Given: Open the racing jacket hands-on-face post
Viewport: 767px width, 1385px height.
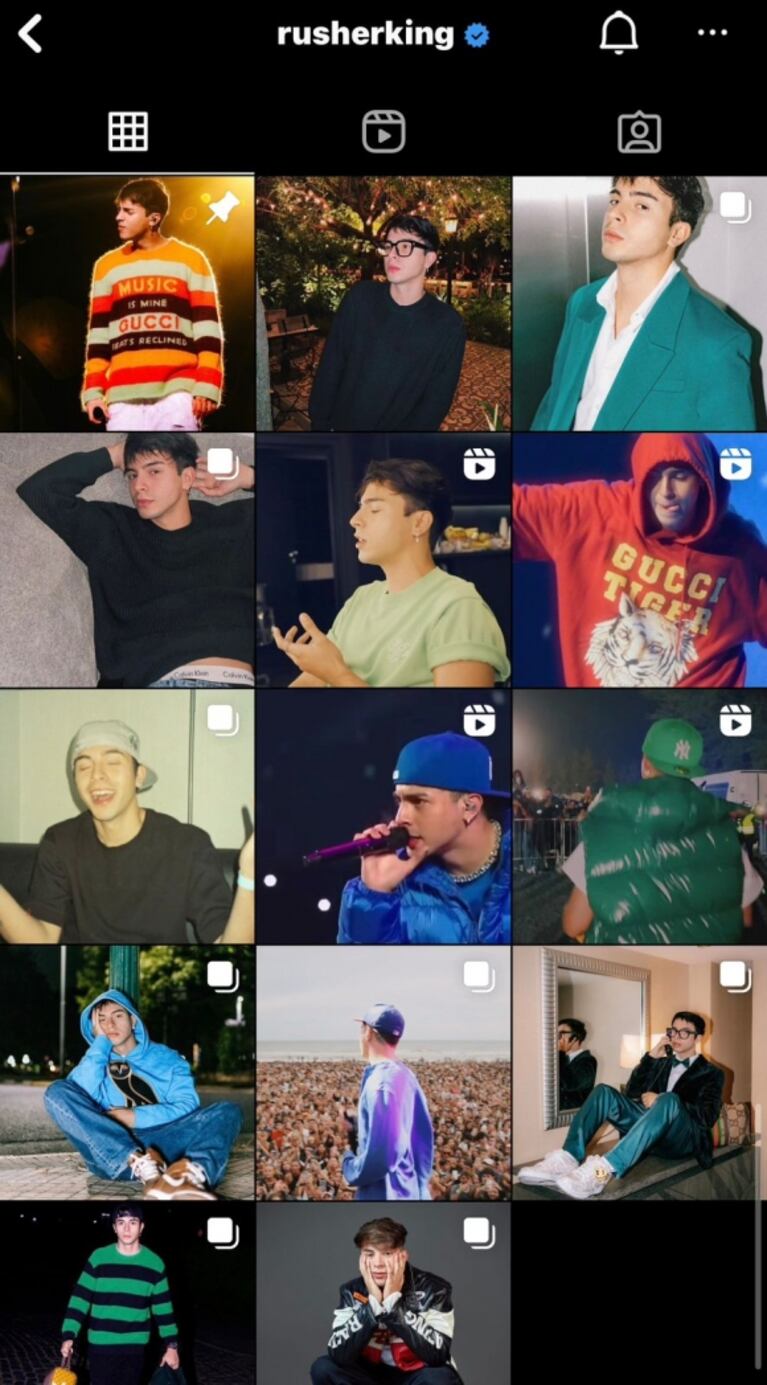Looking at the screenshot, I should coord(383,1295).
